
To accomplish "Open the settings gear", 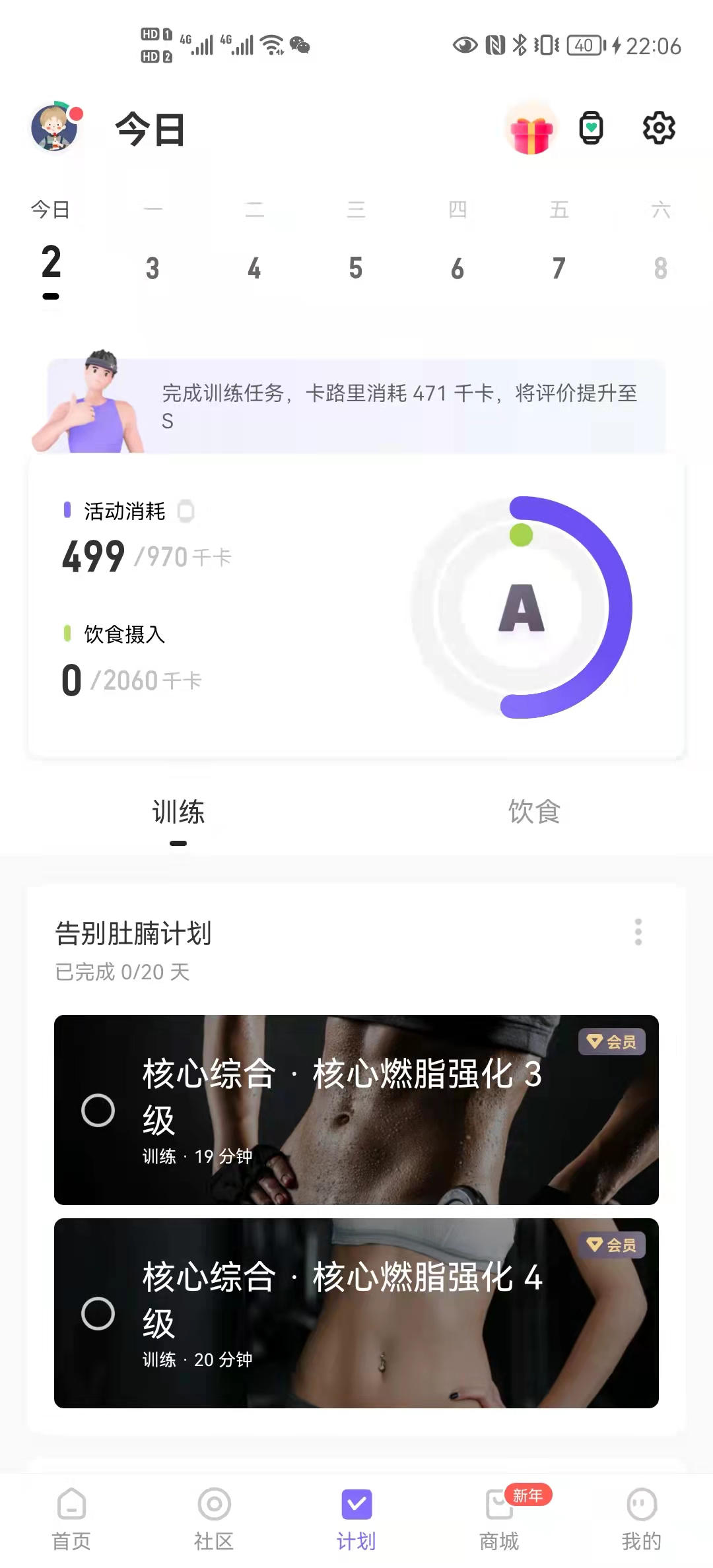I will pyautogui.click(x=659, y=128).
